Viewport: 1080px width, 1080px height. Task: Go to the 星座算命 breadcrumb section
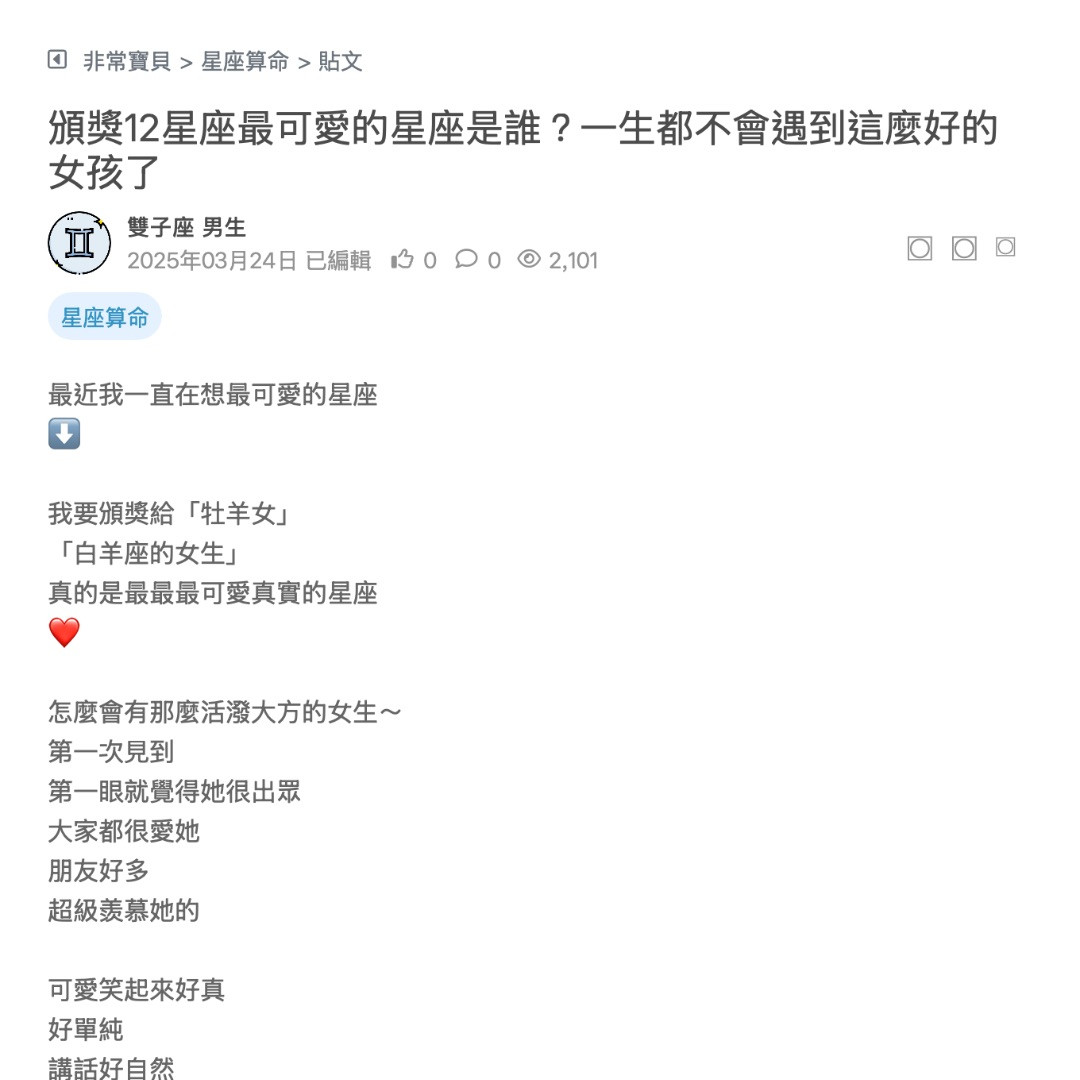click(x=244, y=62)
